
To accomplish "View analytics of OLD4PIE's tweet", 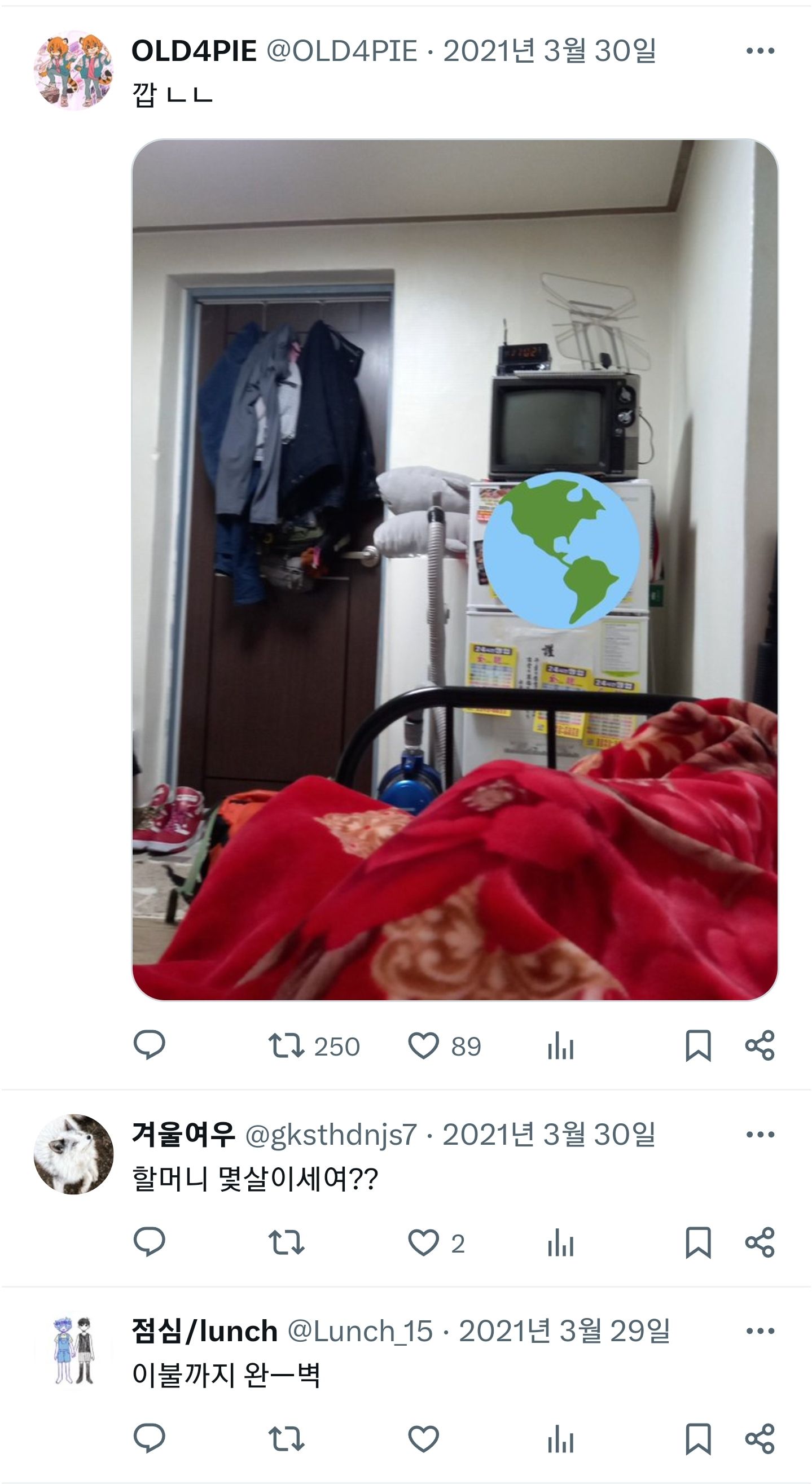I will click(560, 1045).
